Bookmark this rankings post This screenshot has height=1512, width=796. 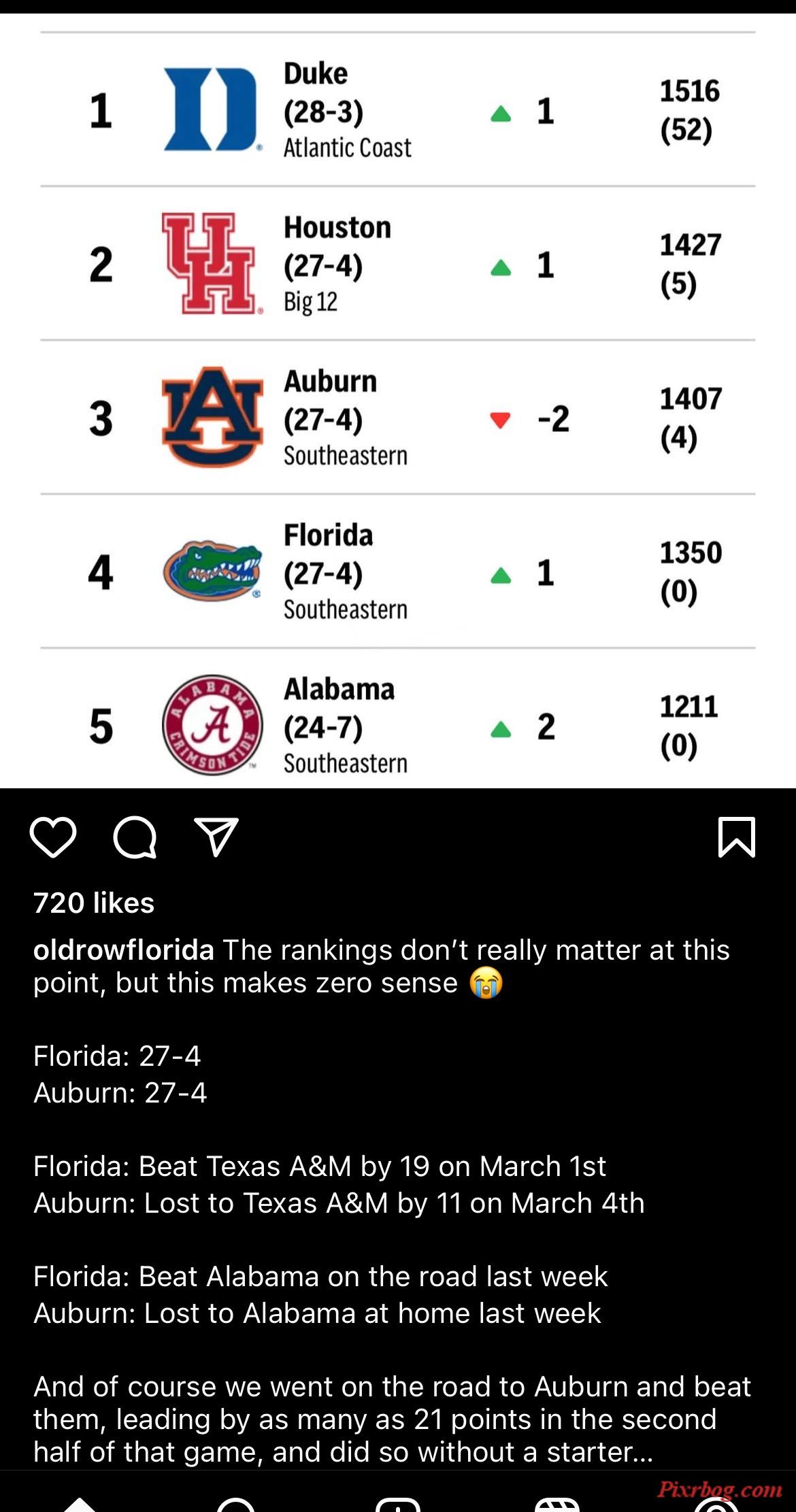tap(737, 837)
